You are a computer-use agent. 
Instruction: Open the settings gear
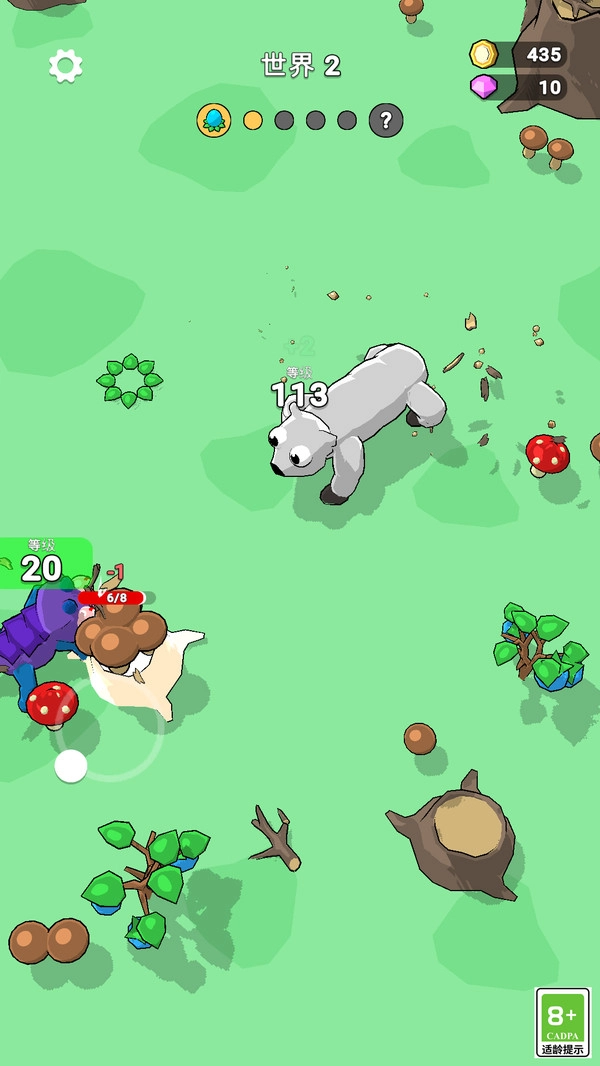[x=66, y=66]
